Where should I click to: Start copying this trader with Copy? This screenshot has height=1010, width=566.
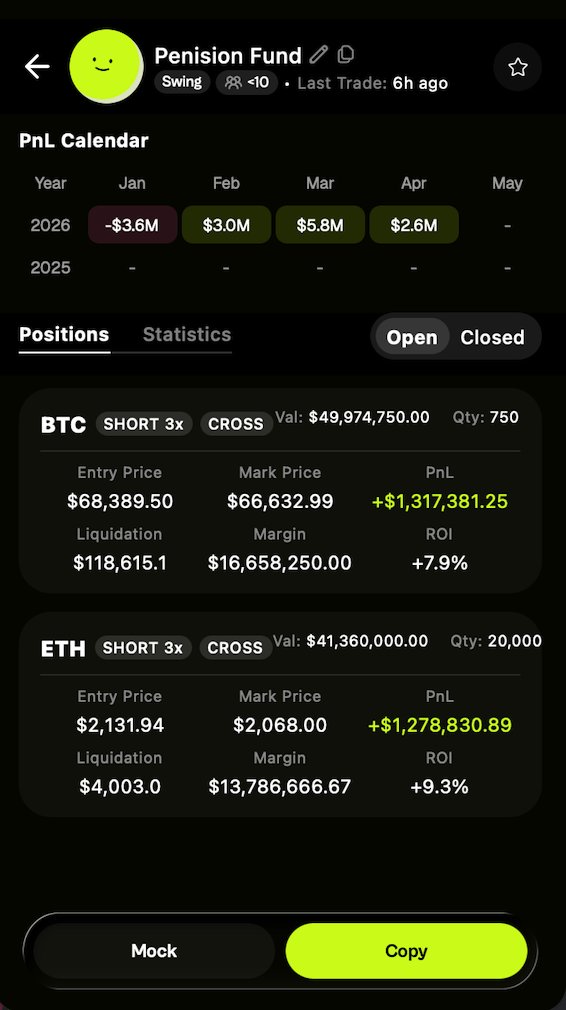406,951
